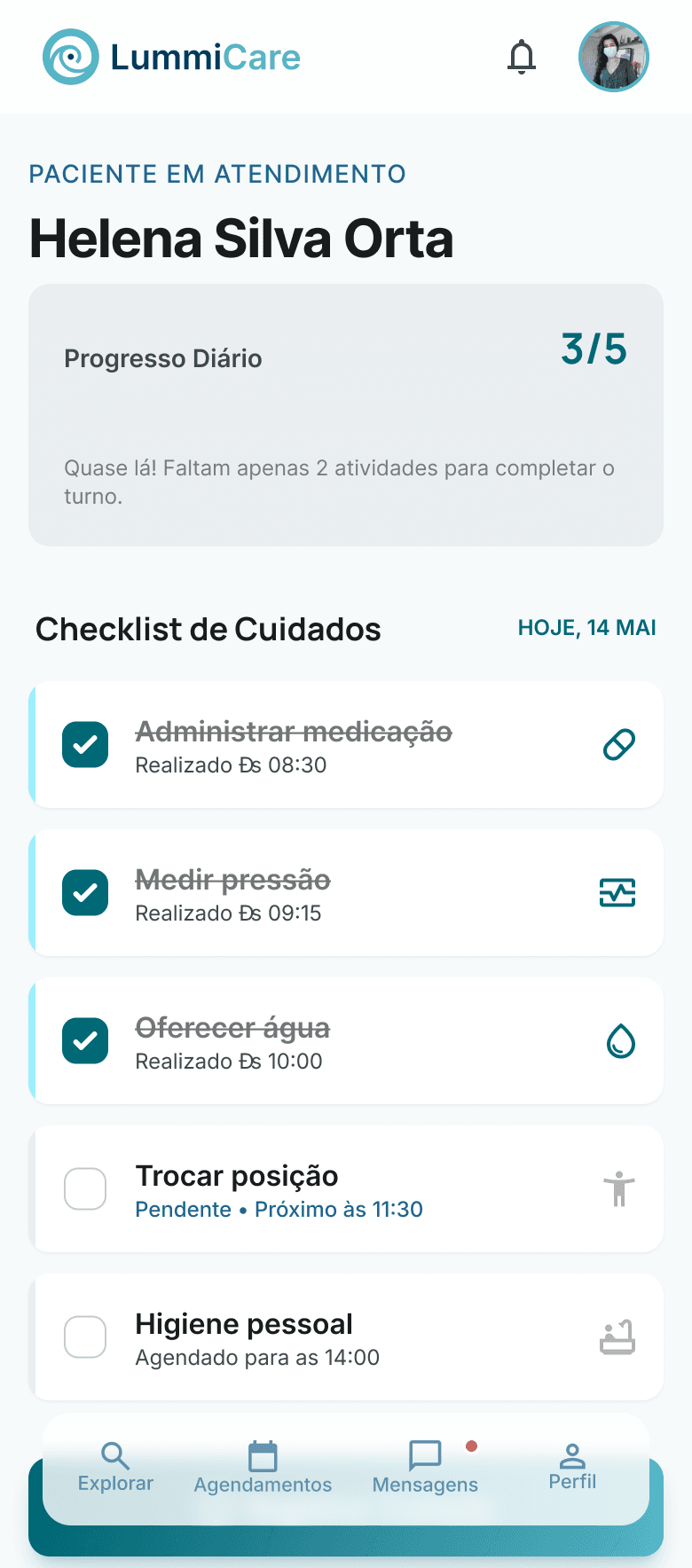This screenshot has height=1568, width=692.
Task: Open the Mensagens tab with unread badge
Action: (x=425, y=1465)
